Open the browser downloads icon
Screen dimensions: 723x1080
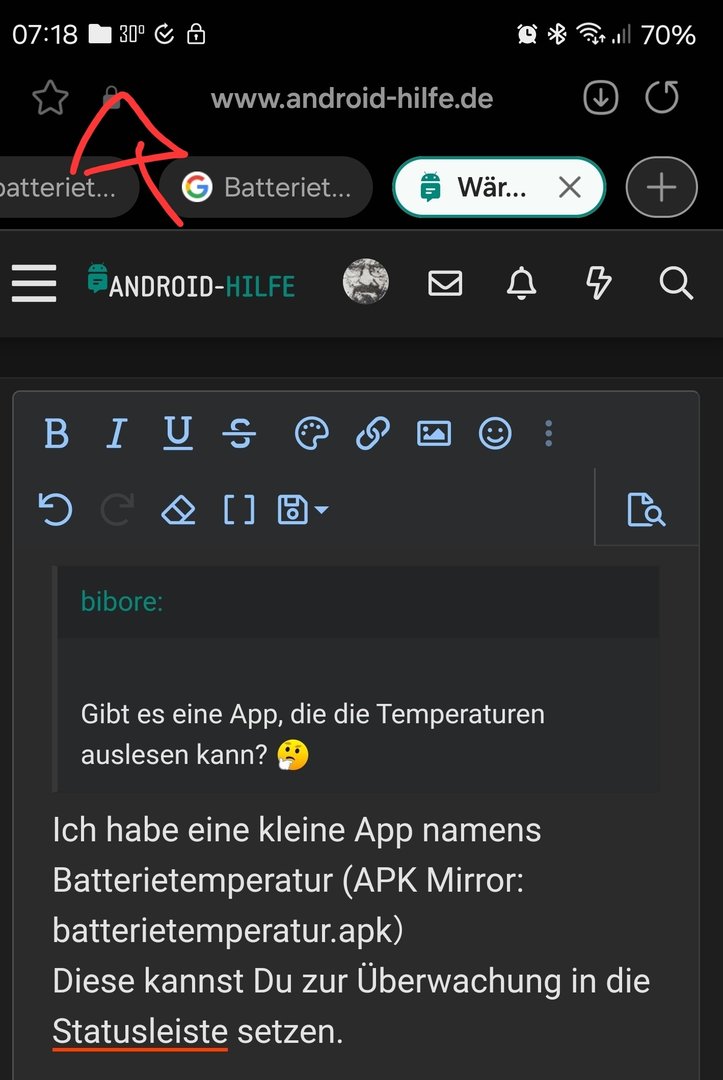600,98
